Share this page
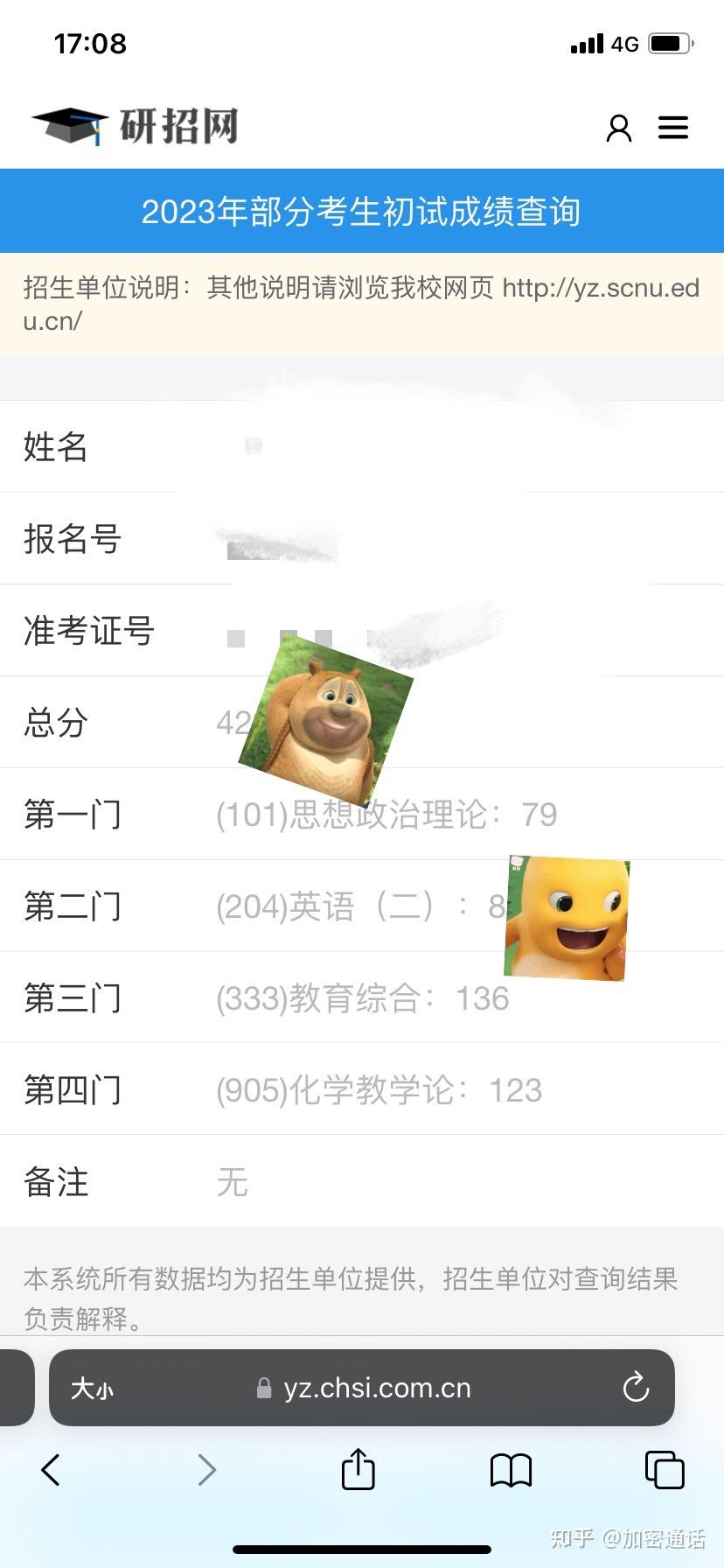724x1568 pixels. tap(358, 1468)
